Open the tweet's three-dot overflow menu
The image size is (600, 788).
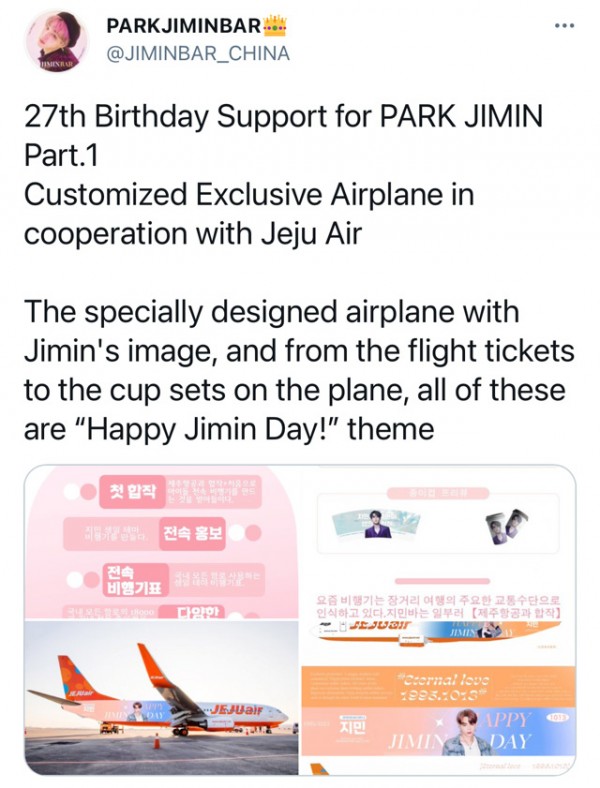click(563, 25)
